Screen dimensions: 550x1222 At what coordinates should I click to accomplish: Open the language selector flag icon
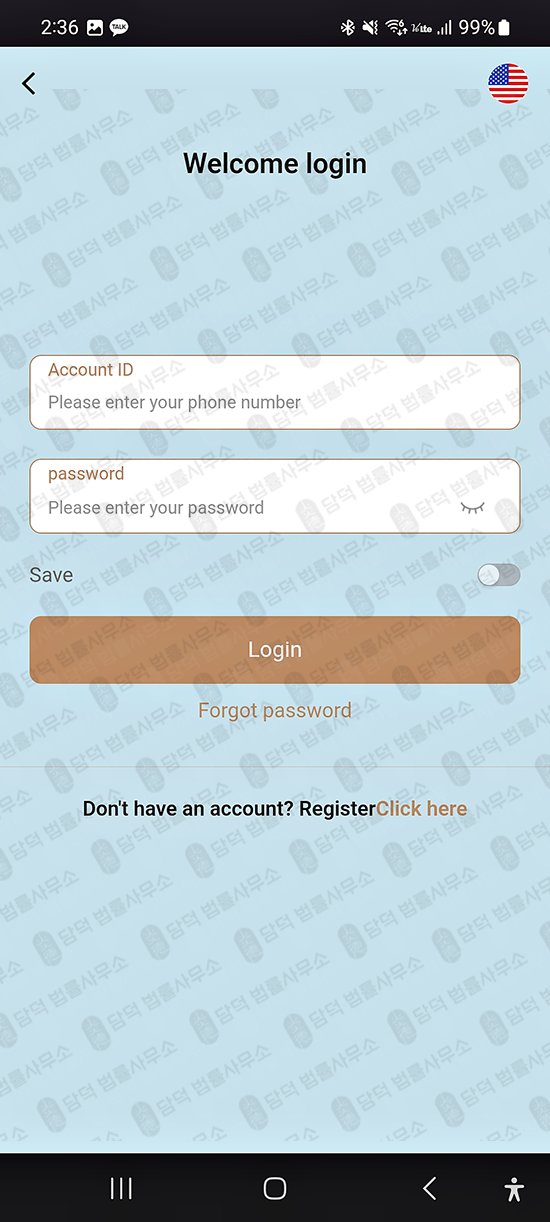[x=508, y=84]
